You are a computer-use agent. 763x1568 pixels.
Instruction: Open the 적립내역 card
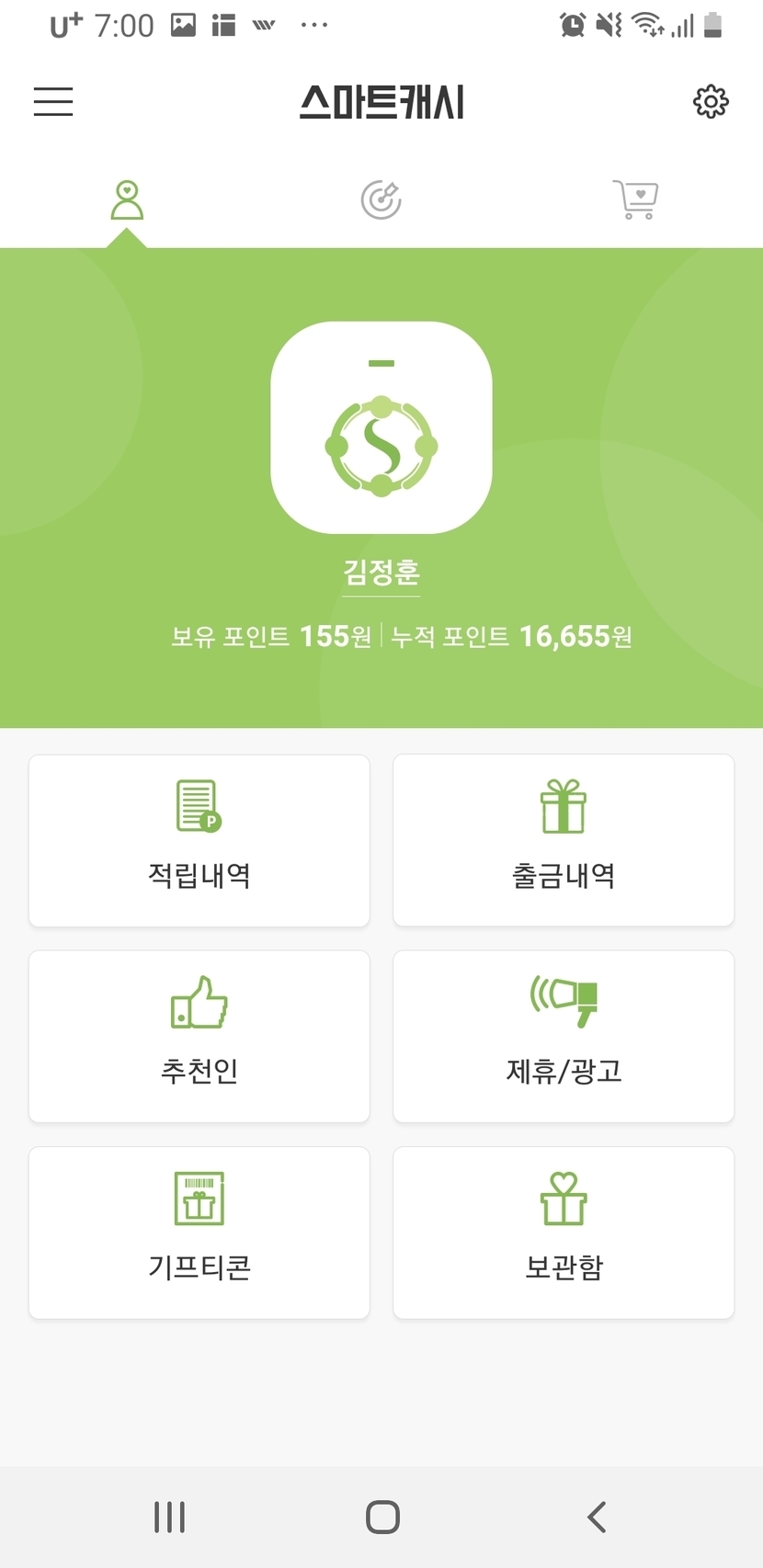click(x=199, y=840)
